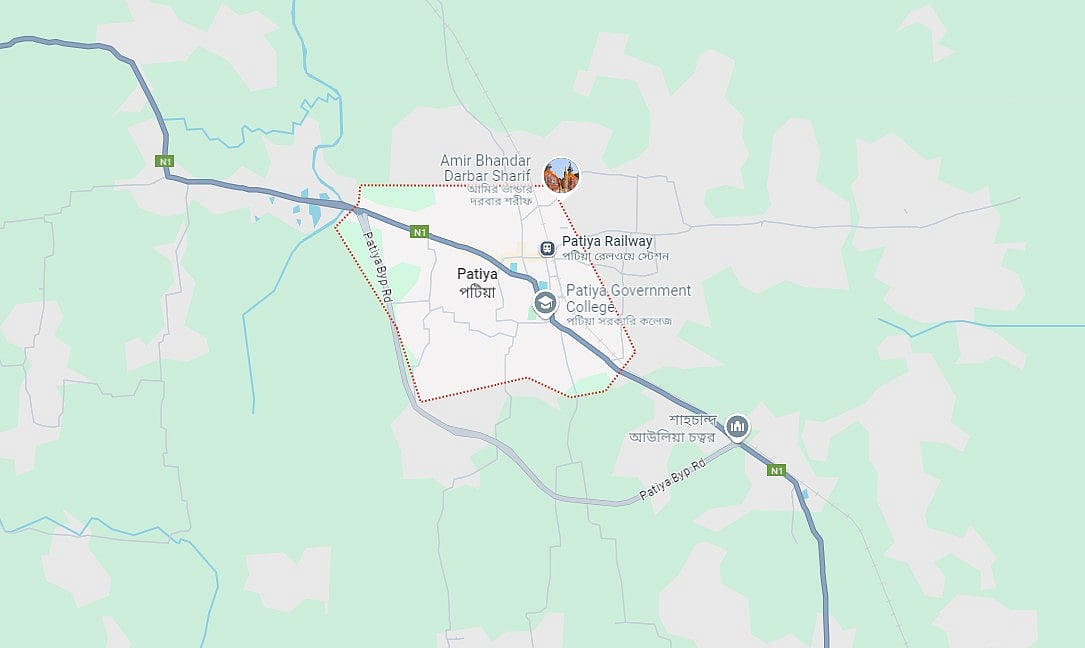
Task: Select the Patiya Railway station marker
Action: click(547, 248)
